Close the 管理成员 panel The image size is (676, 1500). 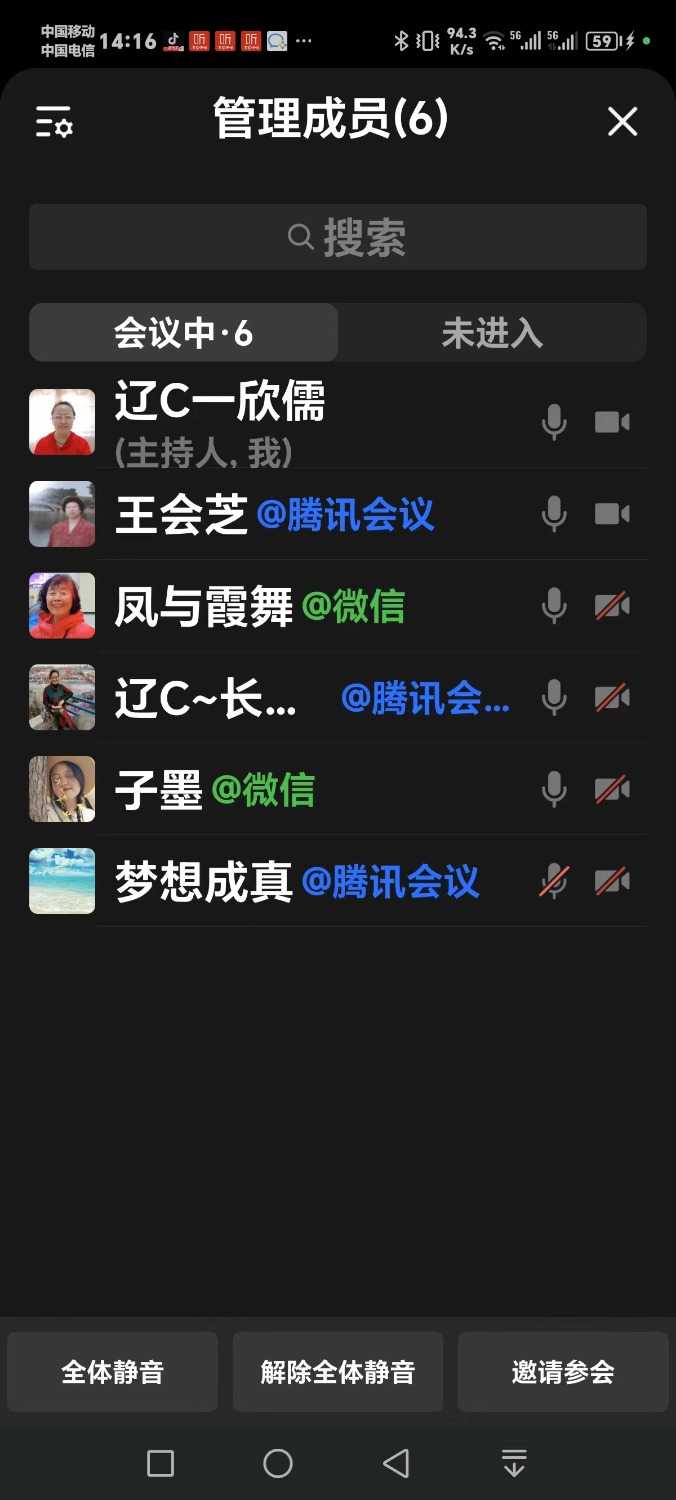point(622,122)
